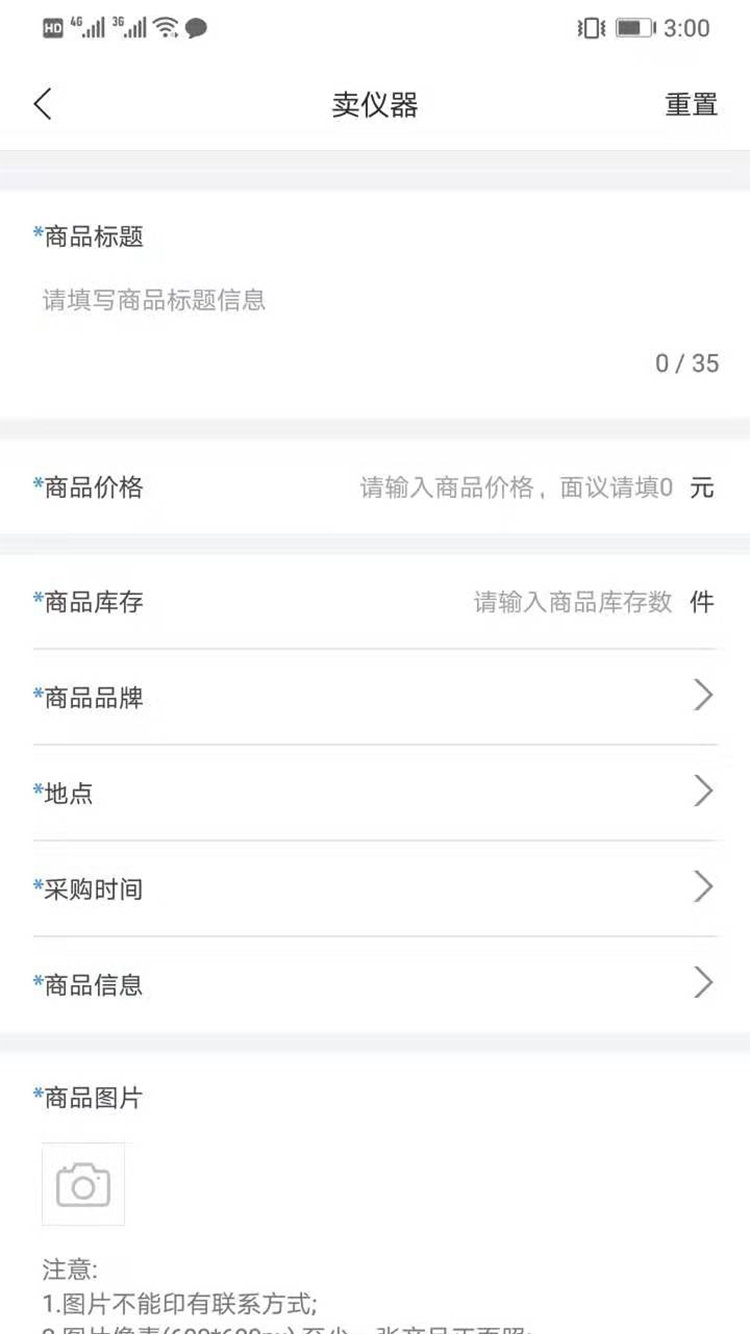
Task: Click the camera icon to add product image
Action: 82,1183
